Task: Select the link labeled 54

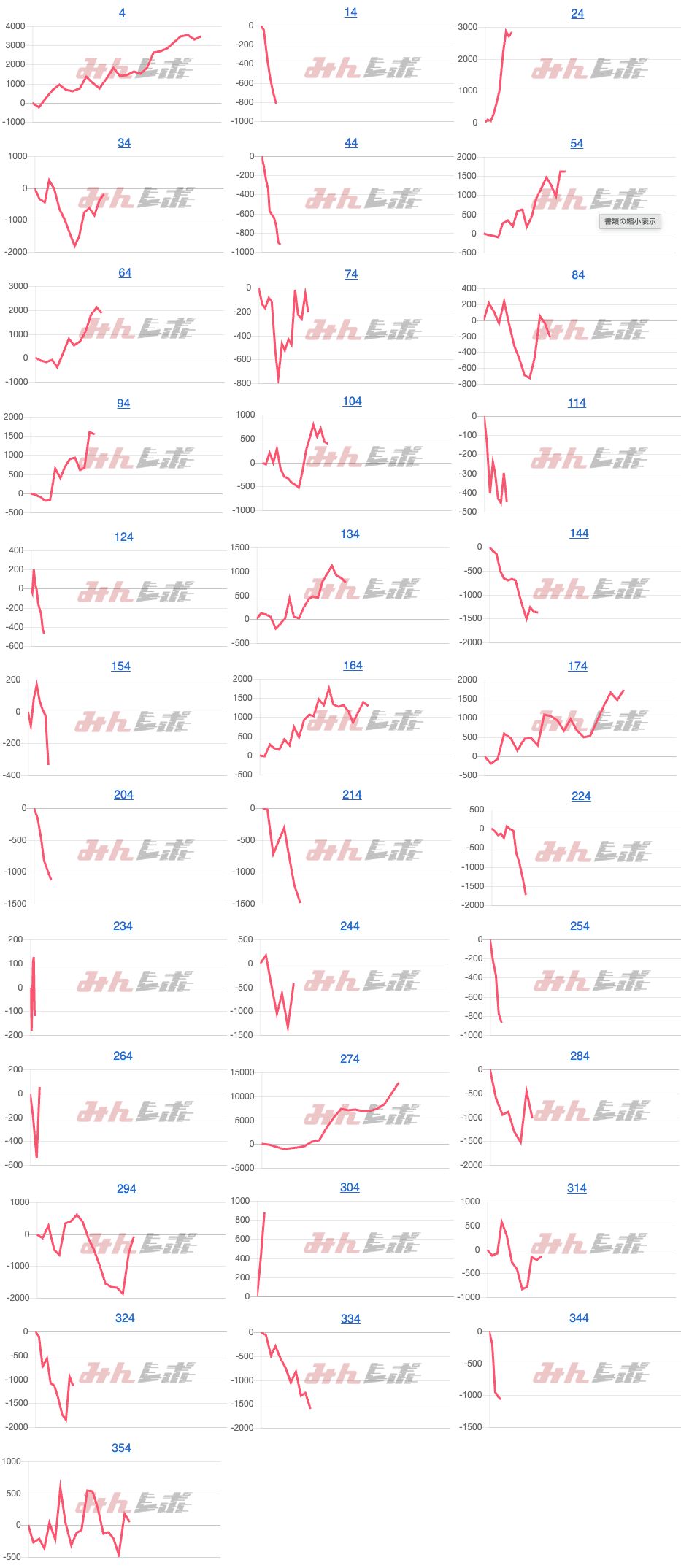Action: click(x=577, y=144)
